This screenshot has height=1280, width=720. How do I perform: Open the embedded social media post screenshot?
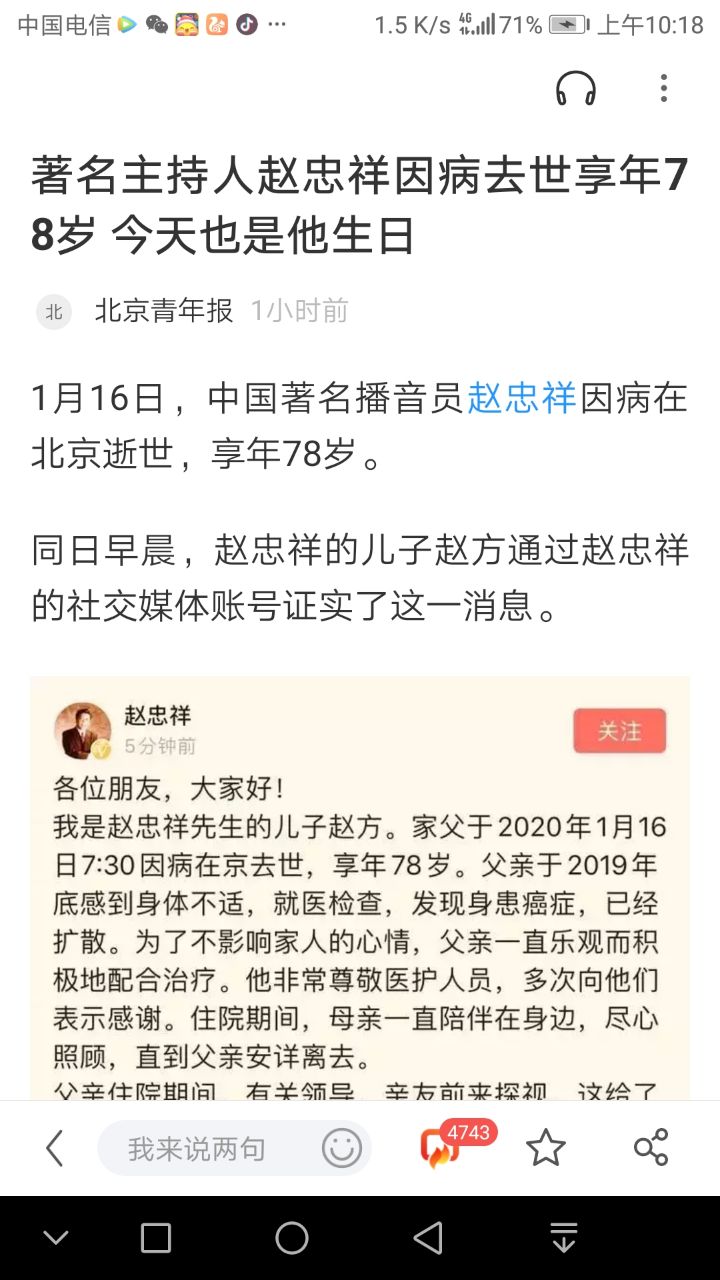tap(360, 888)
